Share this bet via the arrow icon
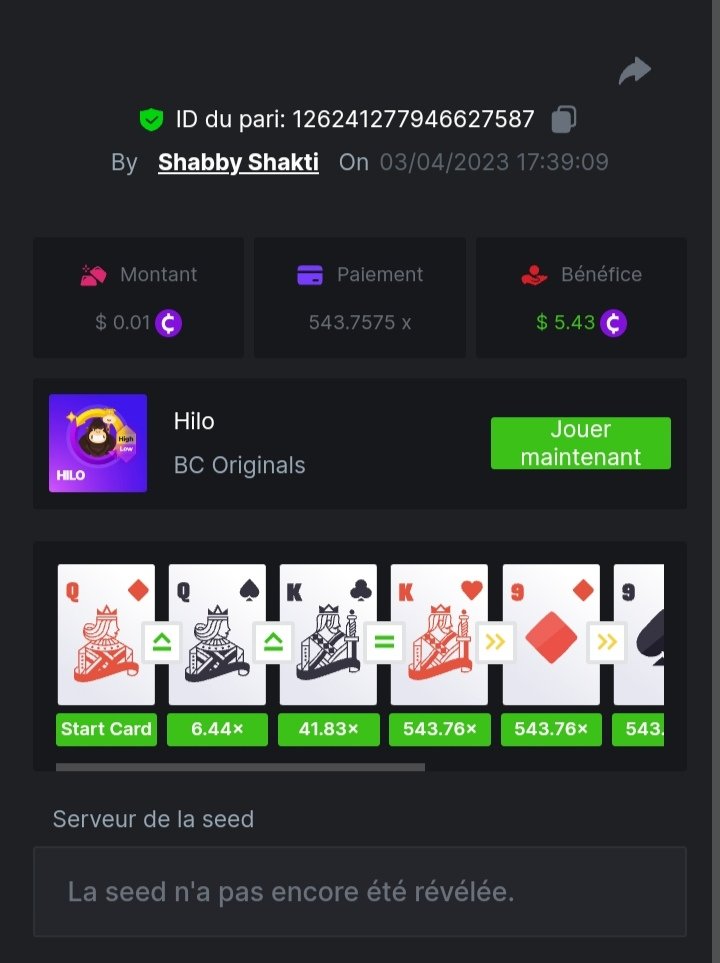 pyautogui.click(x=634, y=71)
